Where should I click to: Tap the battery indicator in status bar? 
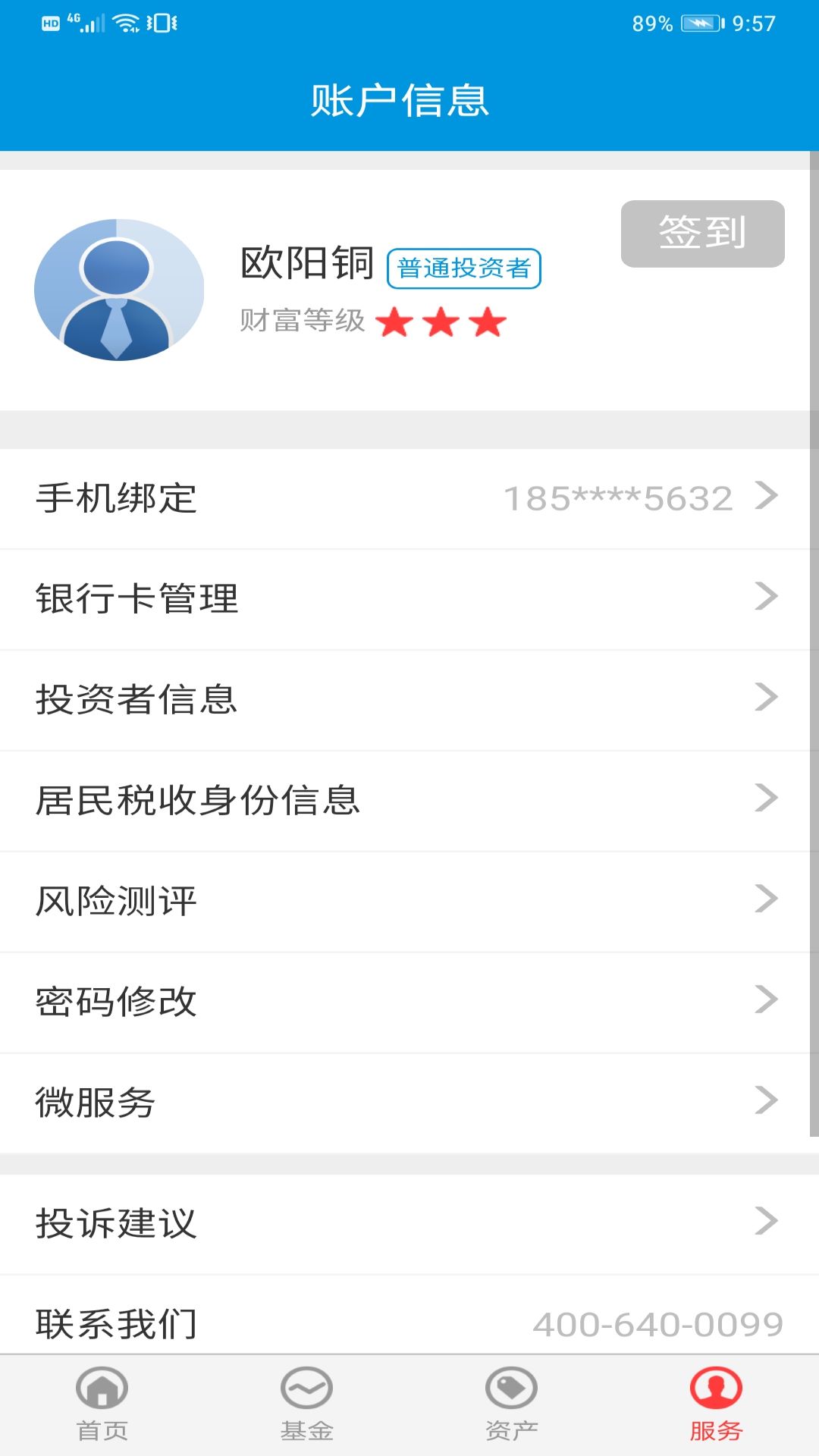tap(701, 23)
